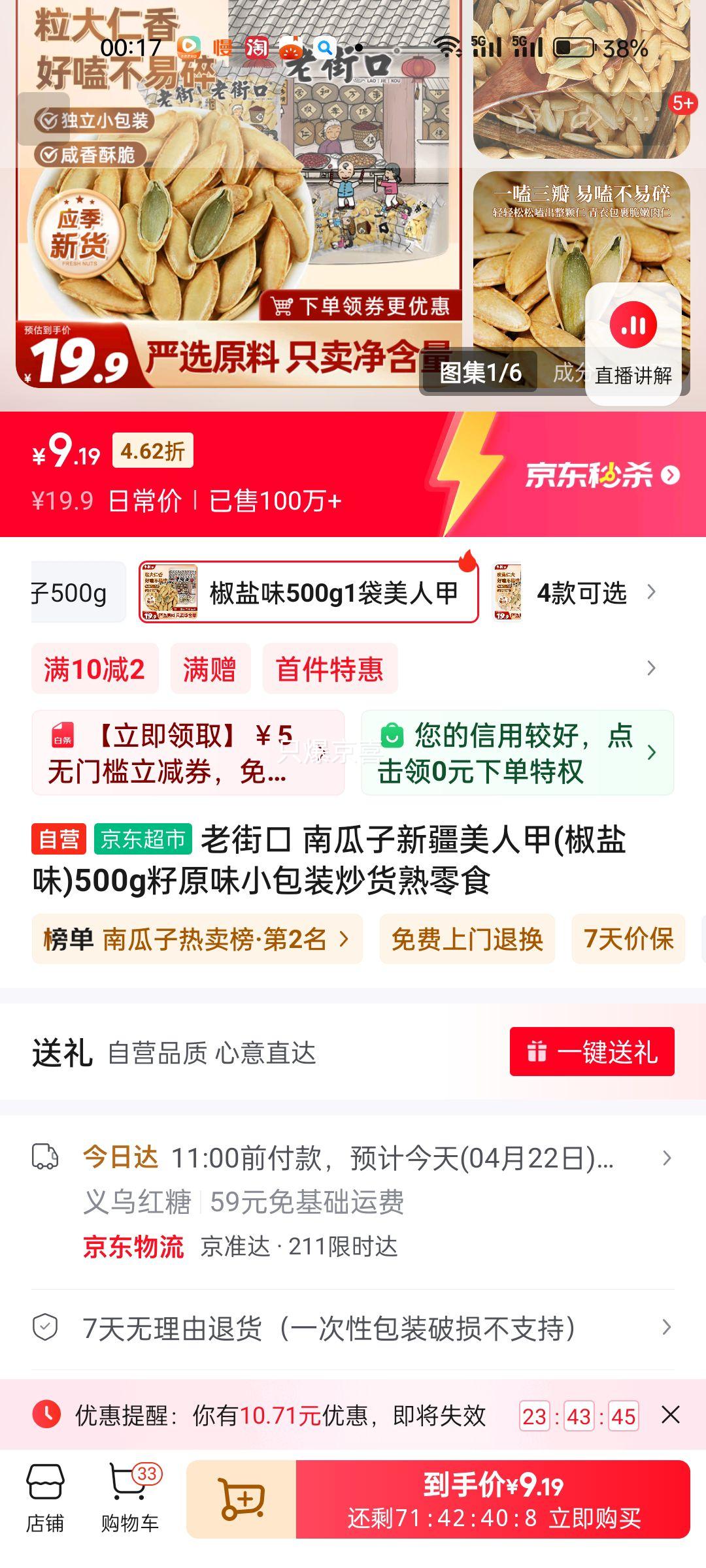Open the 南瓜子热卖榜·第2名 ranking link
The image size is (706, 1568).
coord(195,939)
